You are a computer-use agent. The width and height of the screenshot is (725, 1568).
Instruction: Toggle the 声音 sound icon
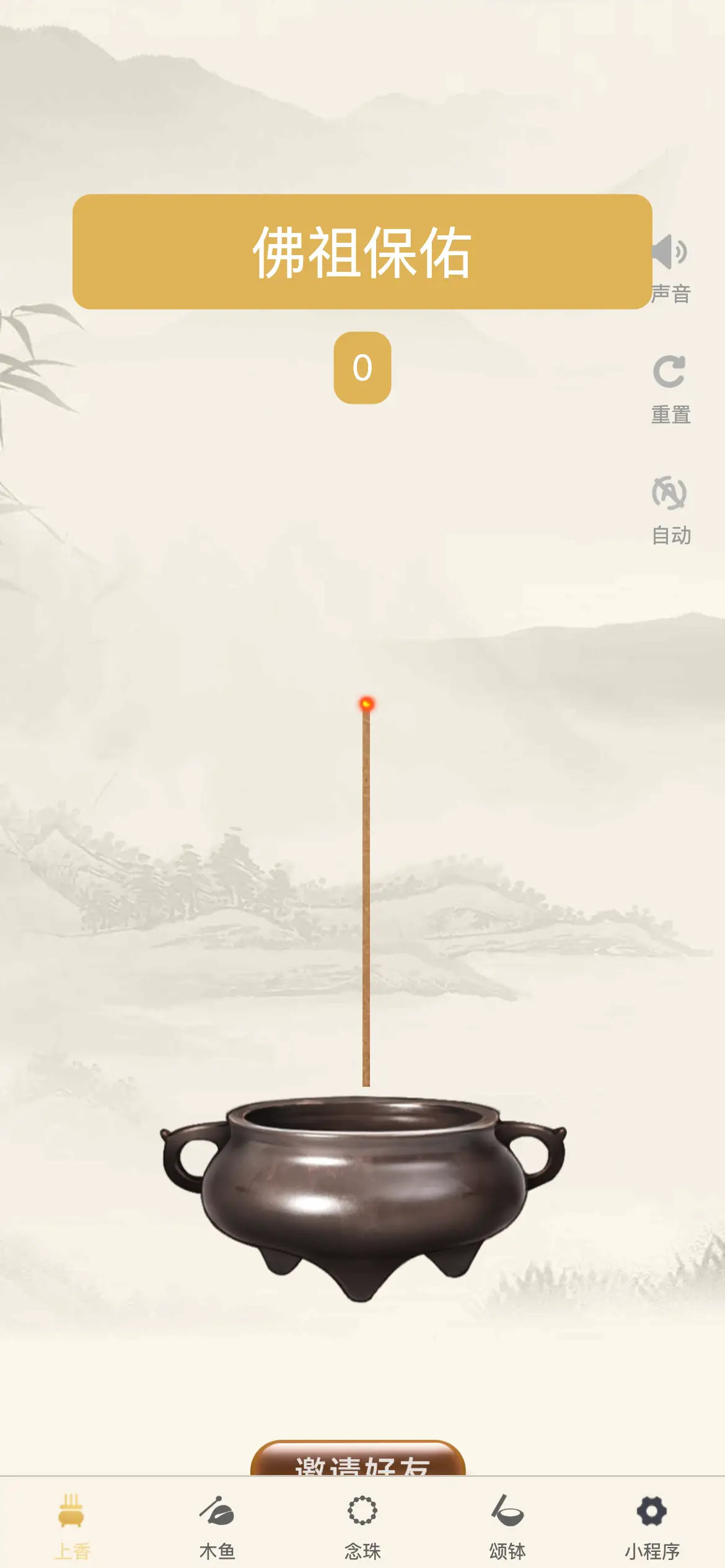tap(670, 253)
